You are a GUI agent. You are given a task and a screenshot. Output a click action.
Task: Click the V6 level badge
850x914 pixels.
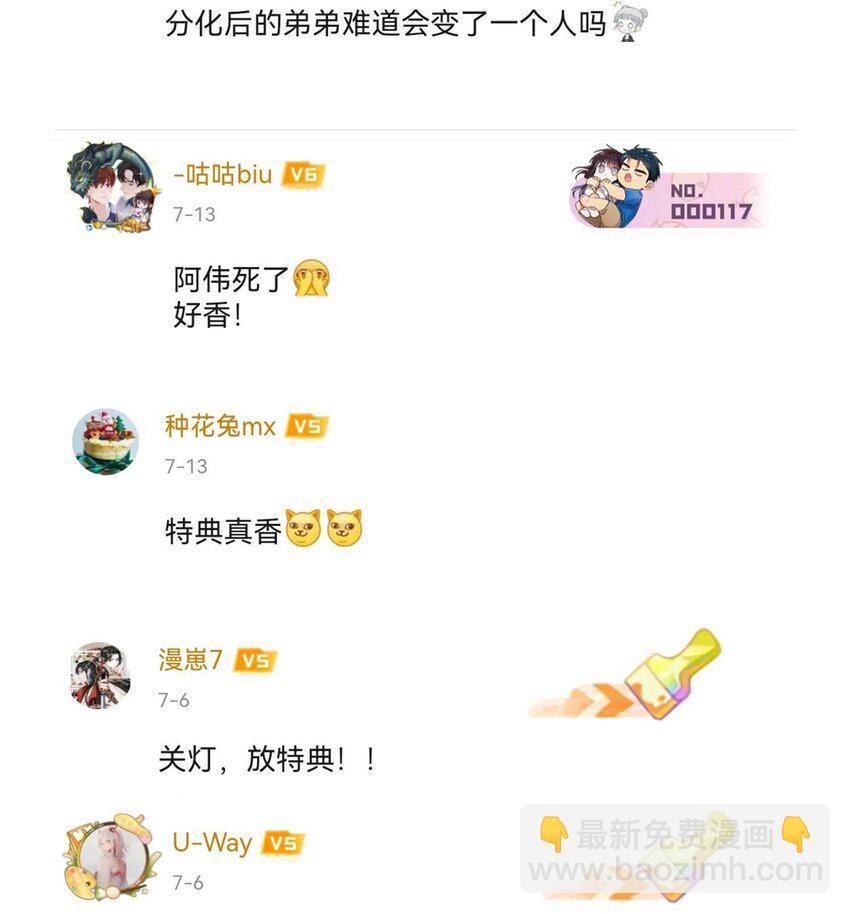point(304,173)
